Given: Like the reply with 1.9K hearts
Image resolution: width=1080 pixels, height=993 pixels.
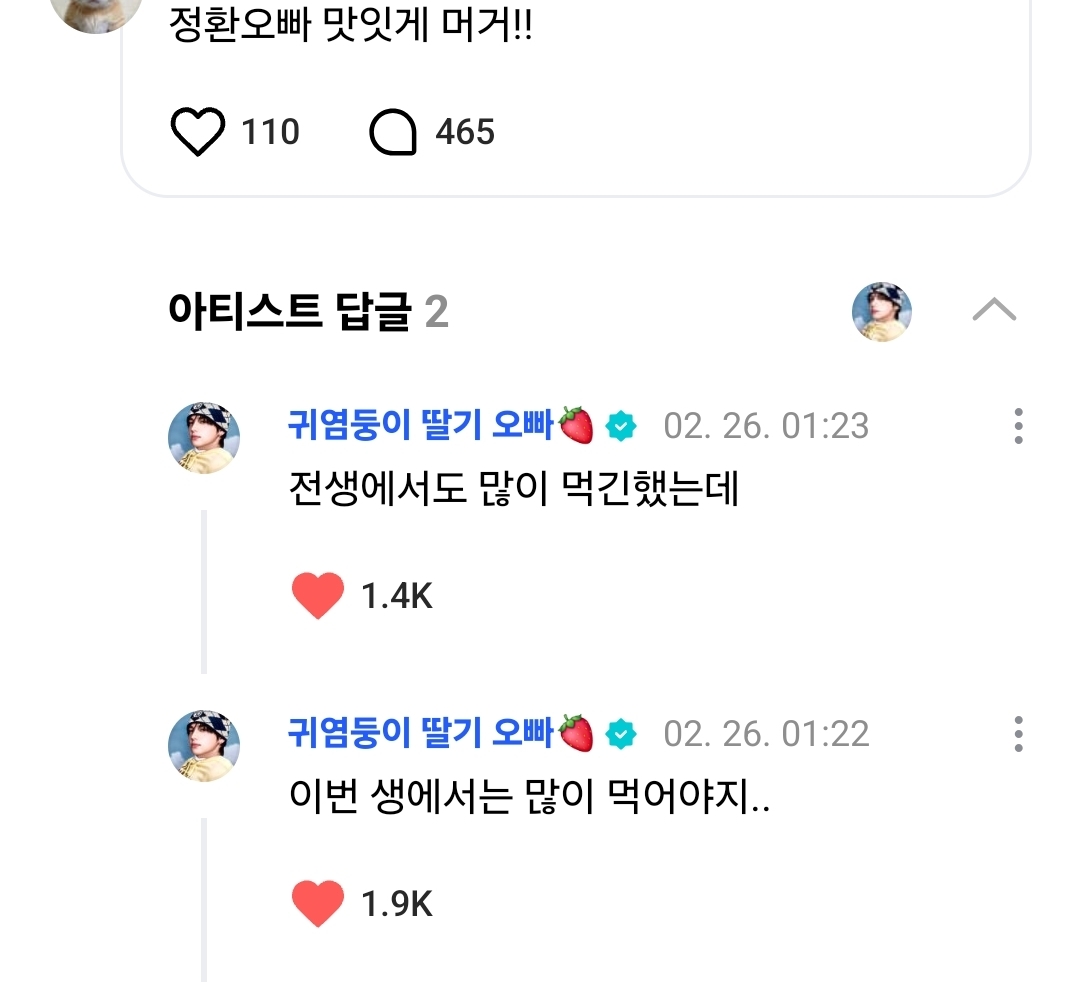Looking at the screenshot, I should 318,905.
